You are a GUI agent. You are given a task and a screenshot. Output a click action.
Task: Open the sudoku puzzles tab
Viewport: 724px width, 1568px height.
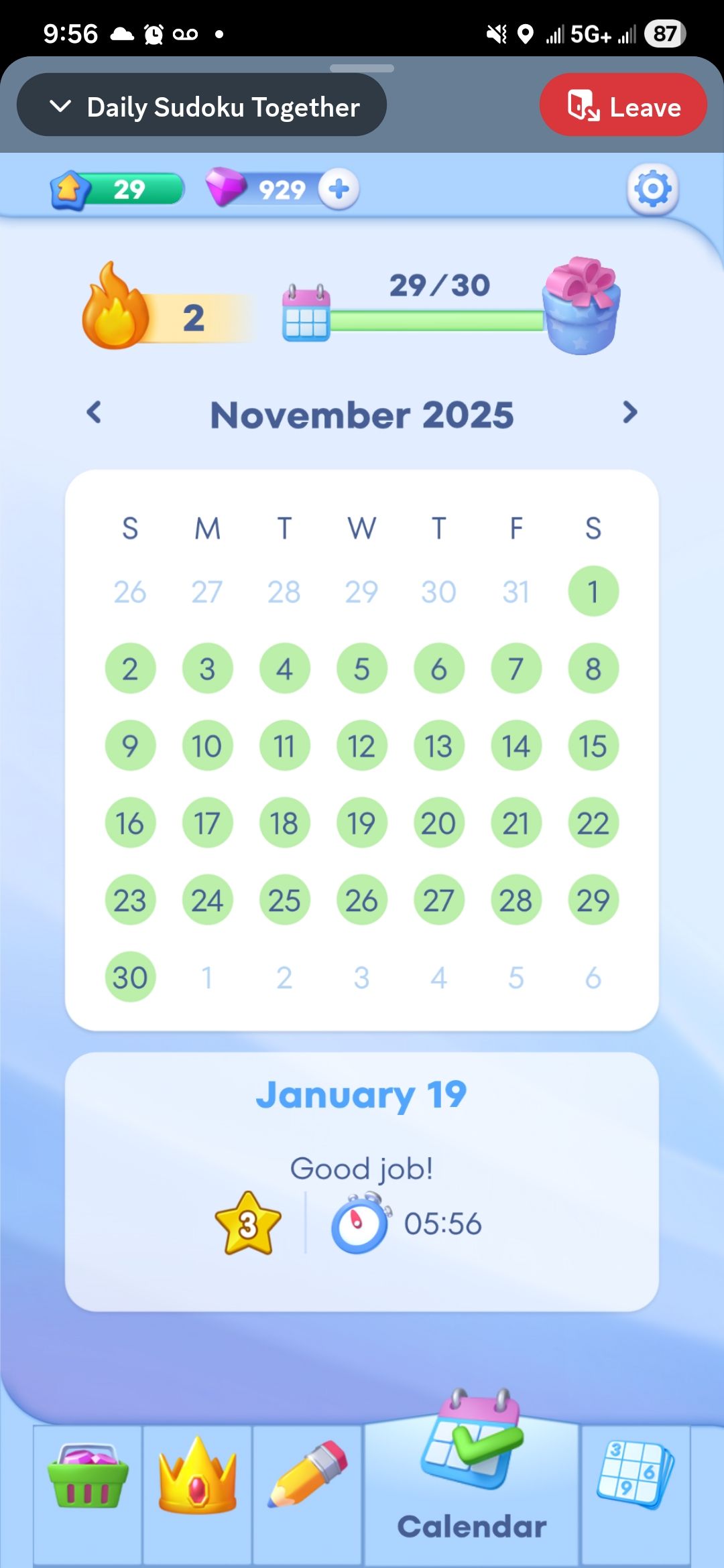click(x=635, y=1478)
